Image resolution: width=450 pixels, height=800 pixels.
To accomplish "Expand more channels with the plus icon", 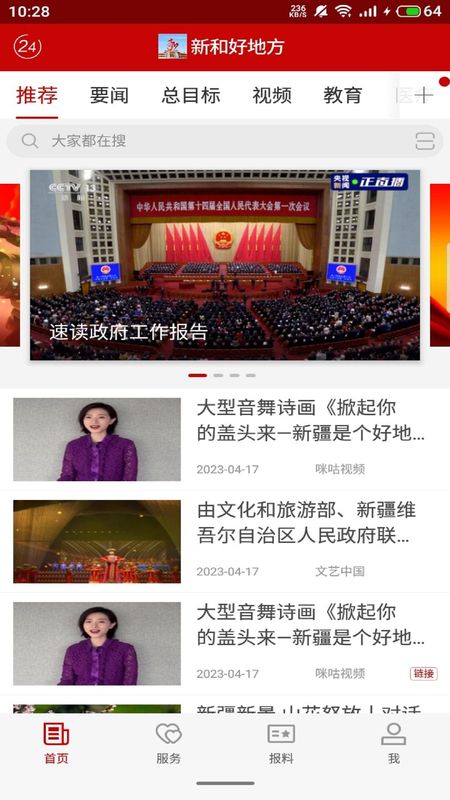I will (x=423, y=95).
